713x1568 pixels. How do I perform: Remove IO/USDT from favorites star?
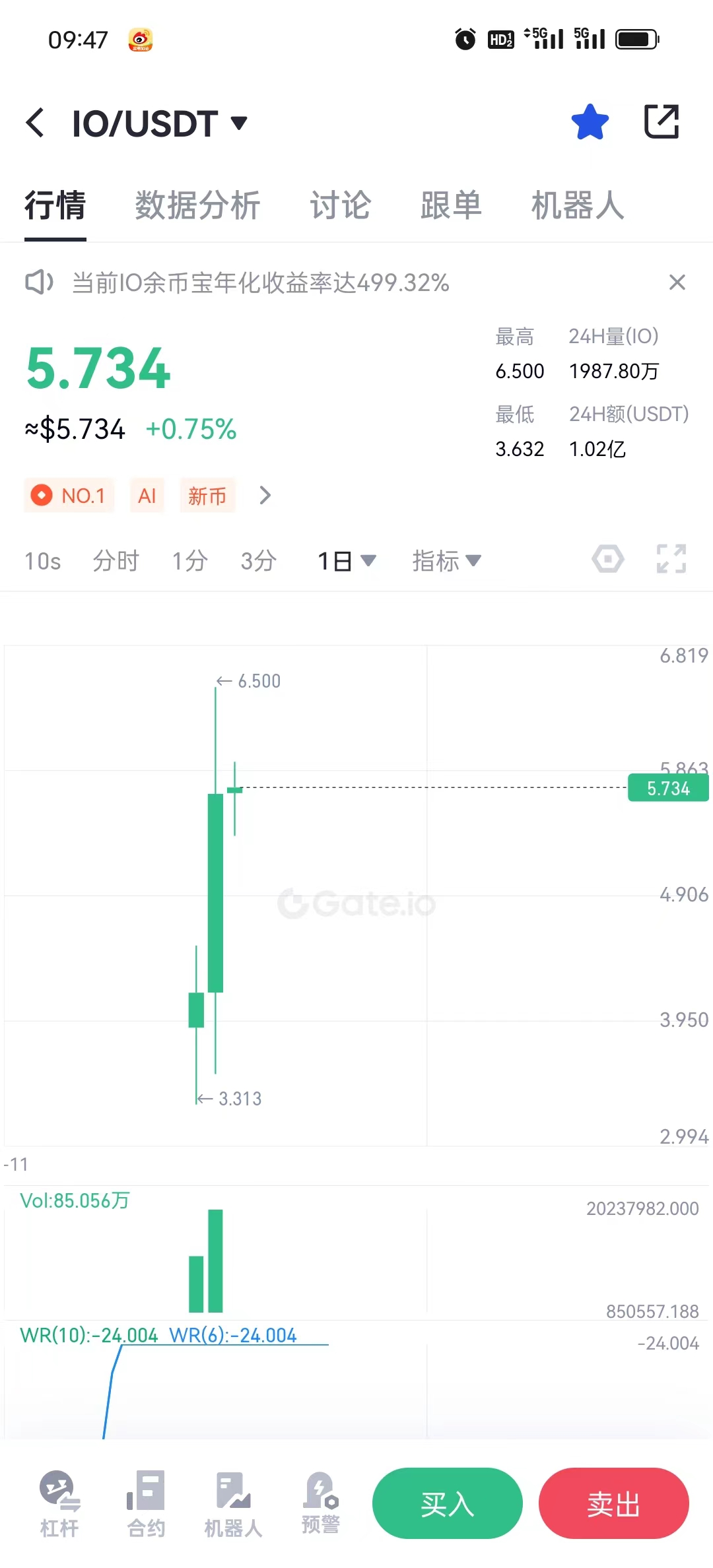coord(590,122)
